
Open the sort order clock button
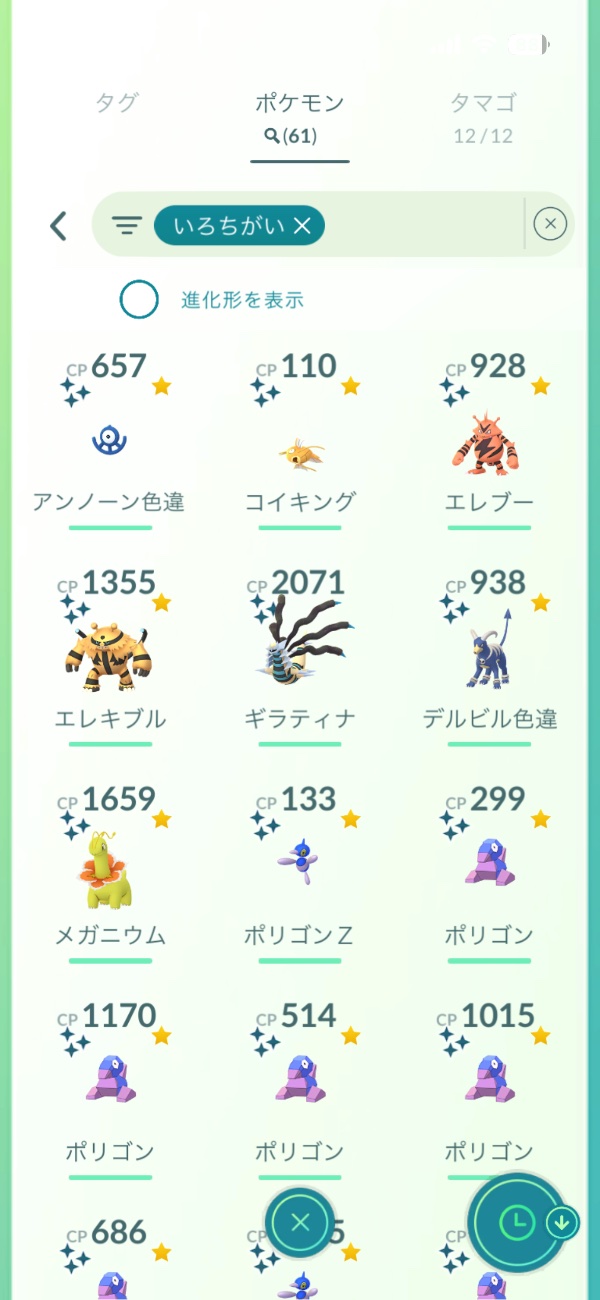[x=517, y=1221]
